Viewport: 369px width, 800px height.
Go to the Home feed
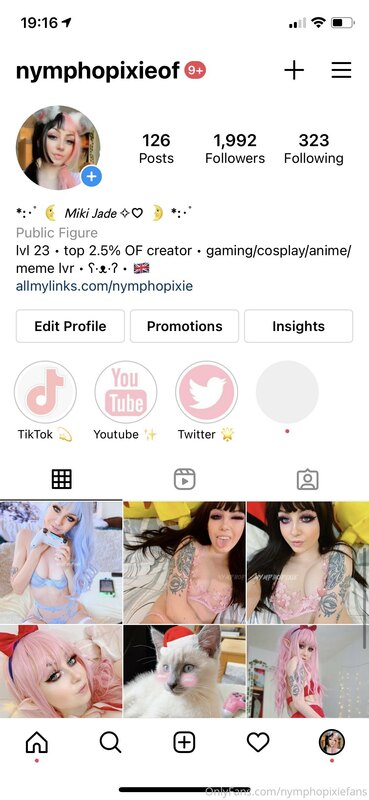37,743
